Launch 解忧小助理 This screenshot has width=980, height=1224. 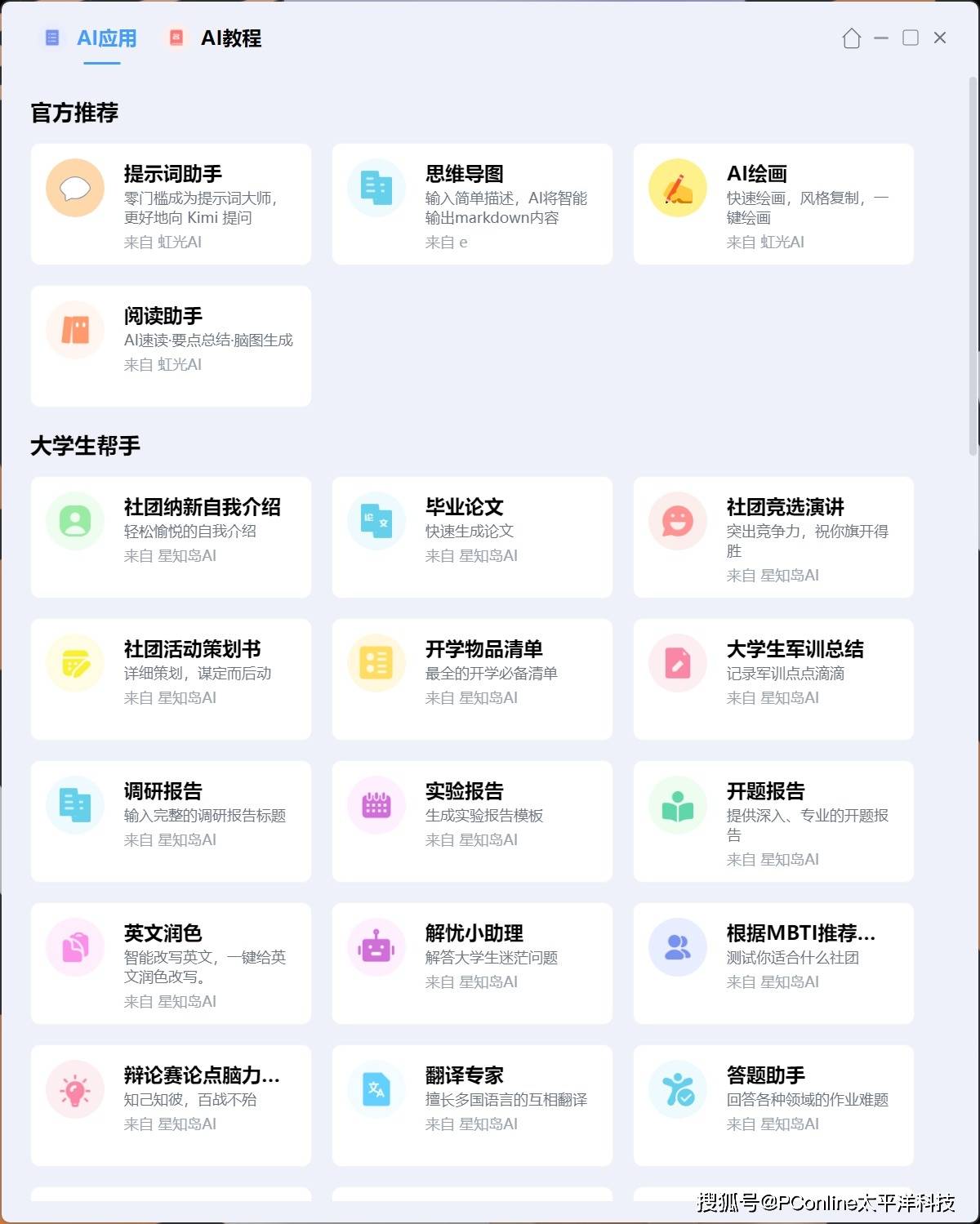(472, 963)
